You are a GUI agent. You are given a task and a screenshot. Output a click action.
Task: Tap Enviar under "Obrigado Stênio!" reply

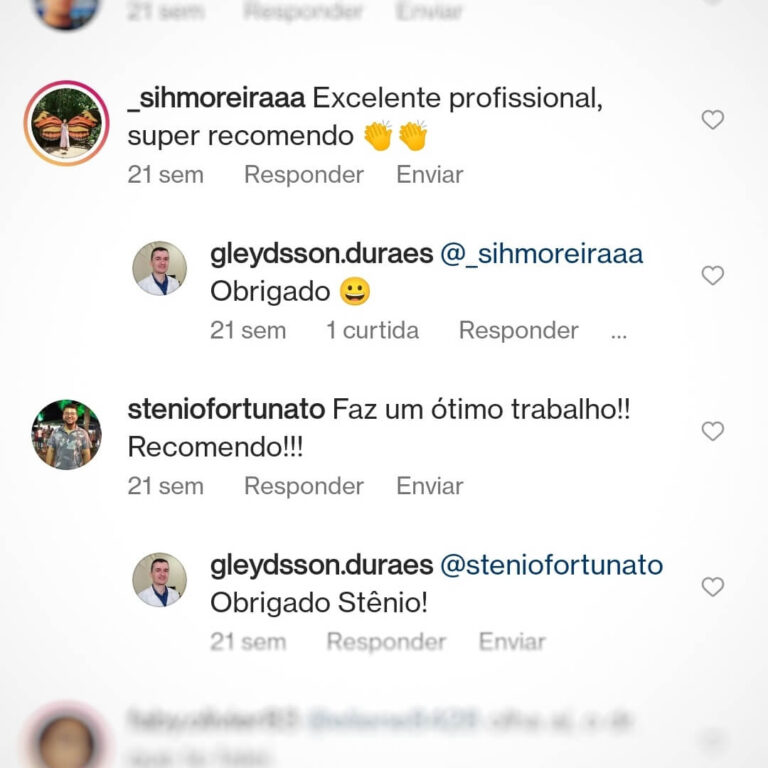point(512,642)
